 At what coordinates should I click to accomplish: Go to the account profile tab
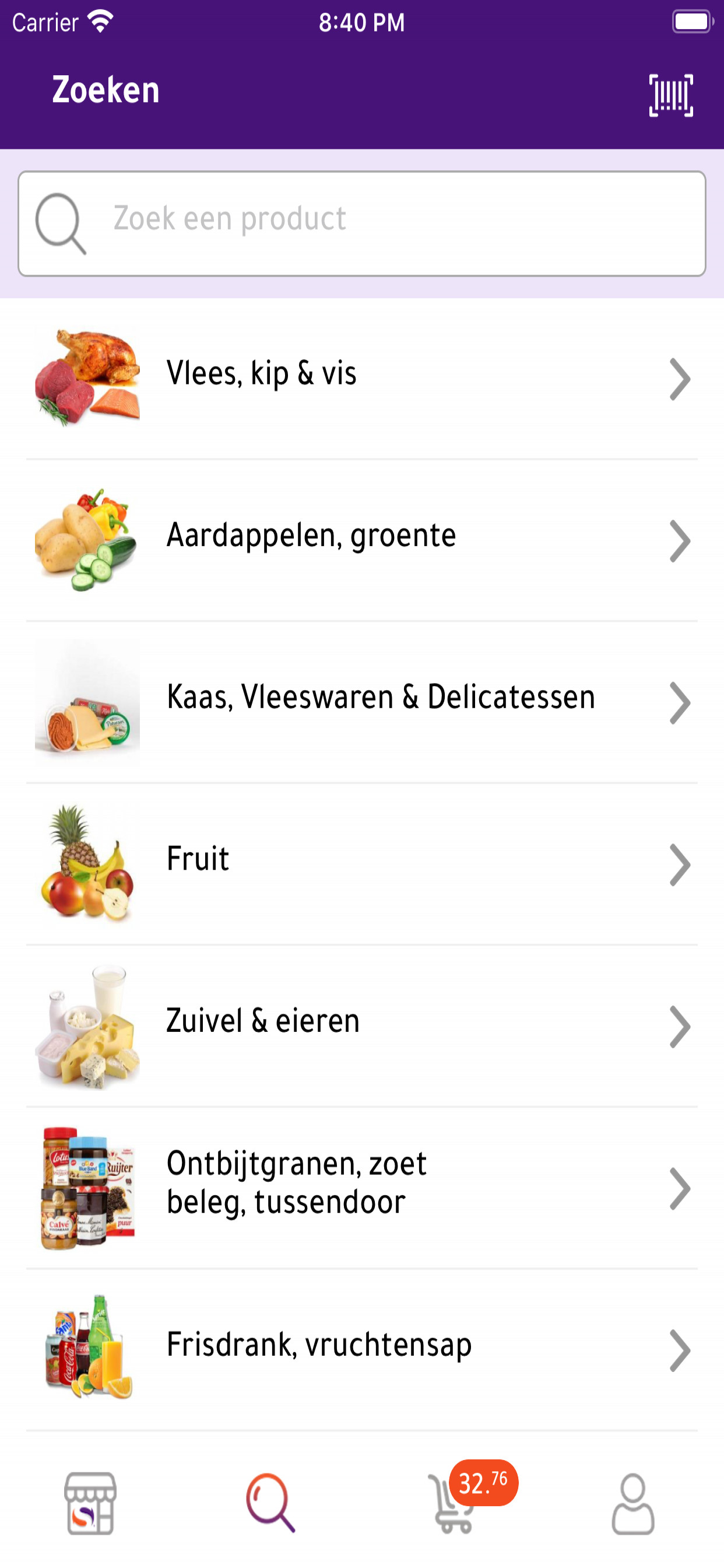click(x=632, y=1502)
